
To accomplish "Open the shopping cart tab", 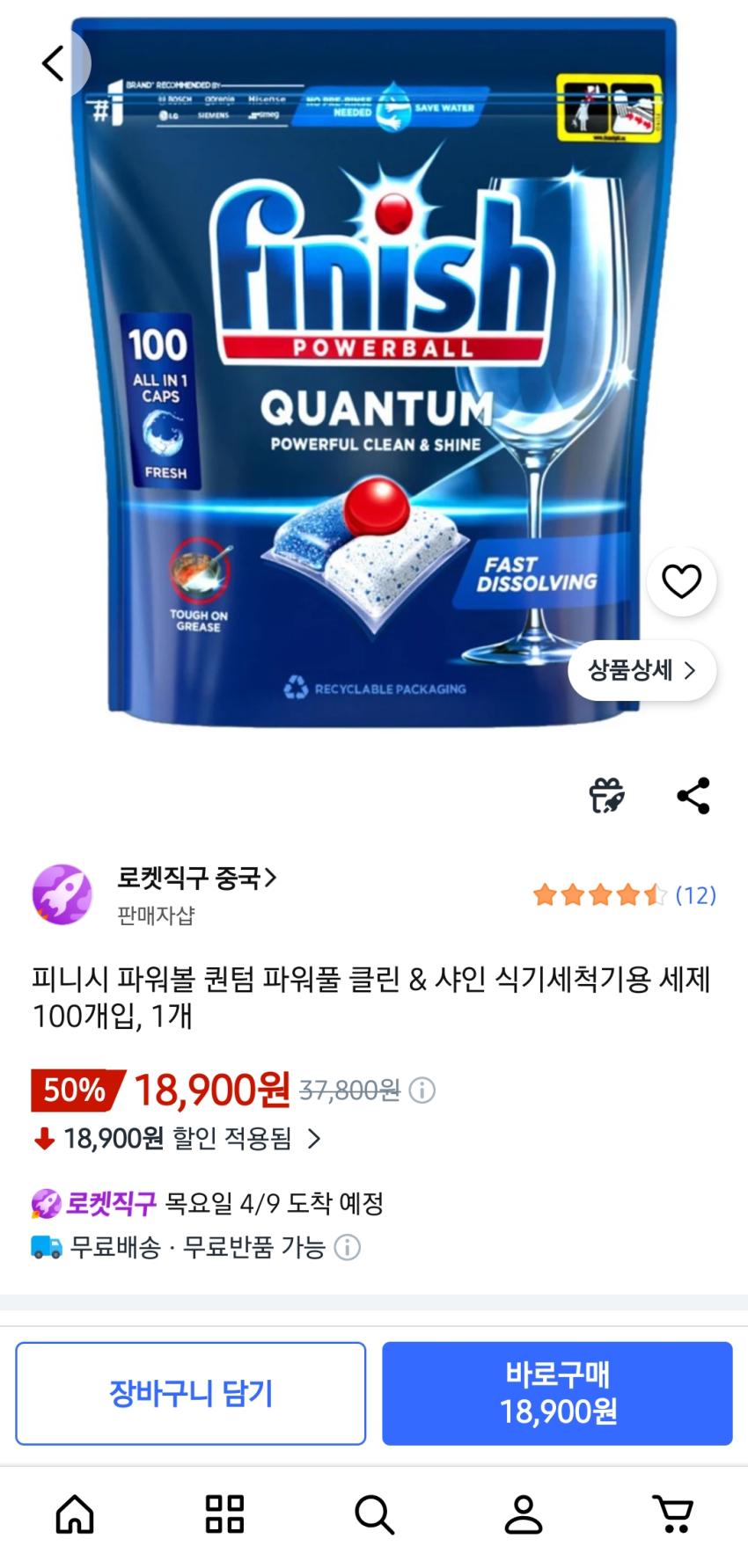I will click(x=673, y=1514).
